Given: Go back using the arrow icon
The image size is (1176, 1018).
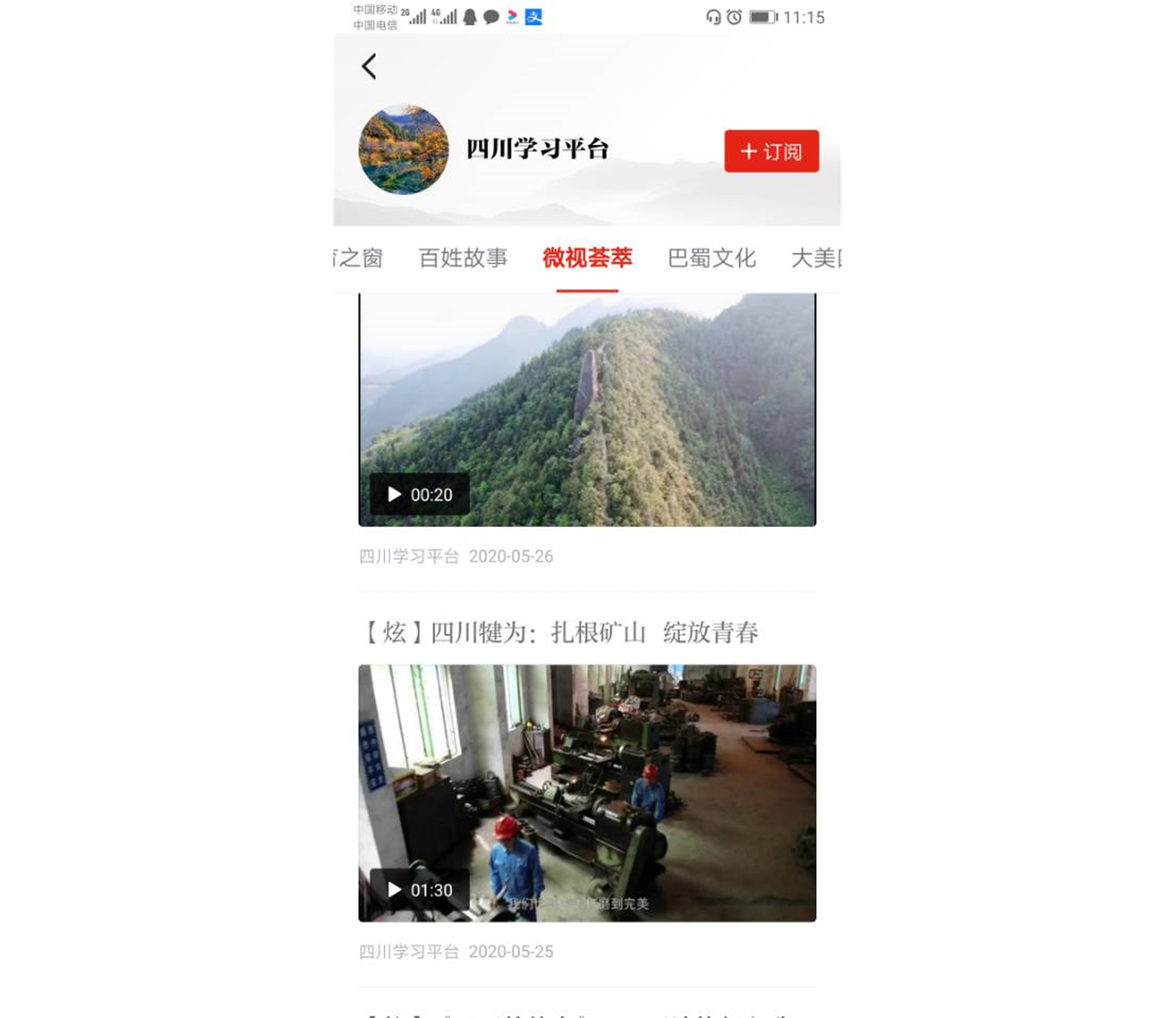Looking at the screenshot, I should pos(369,66).
